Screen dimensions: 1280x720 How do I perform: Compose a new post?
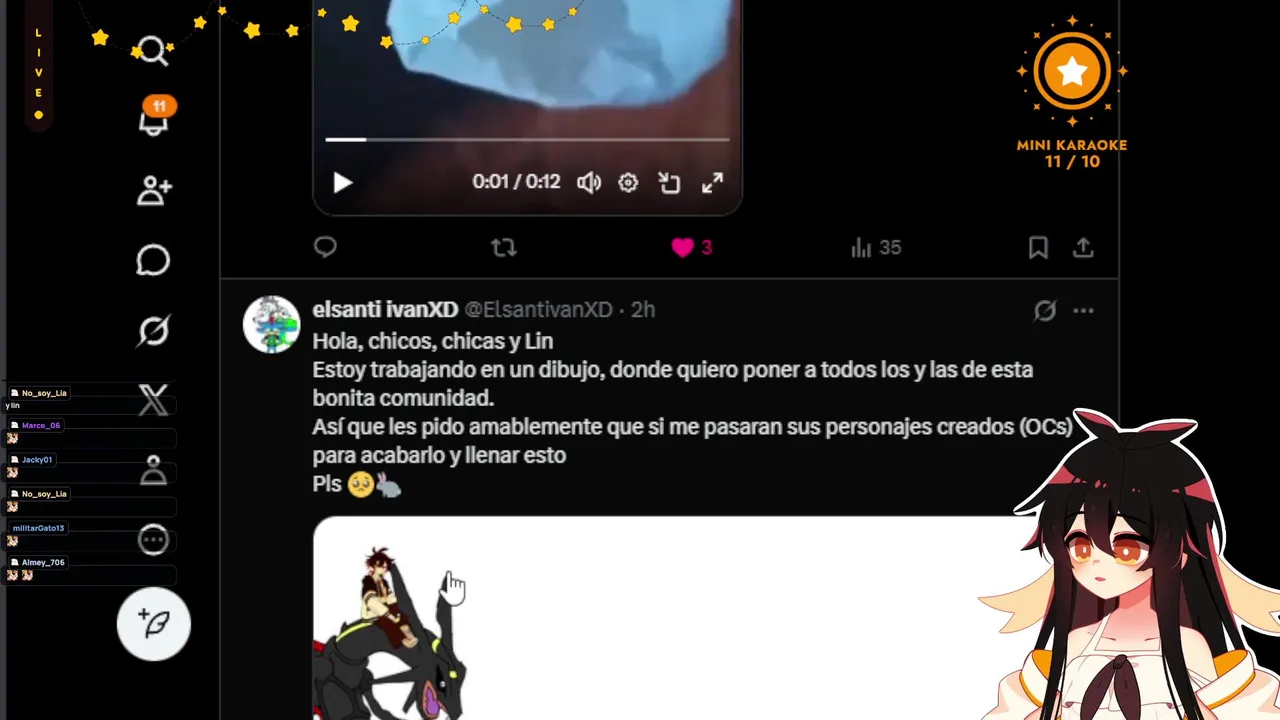pos(153,623)
